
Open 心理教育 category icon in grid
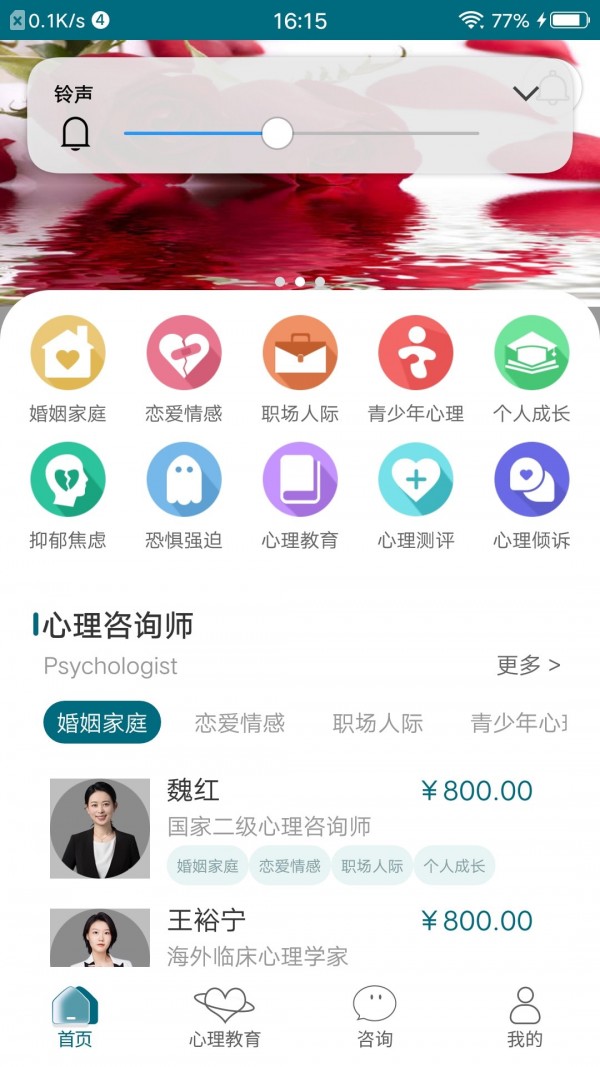pyautogui.click(x=300, y=480)
